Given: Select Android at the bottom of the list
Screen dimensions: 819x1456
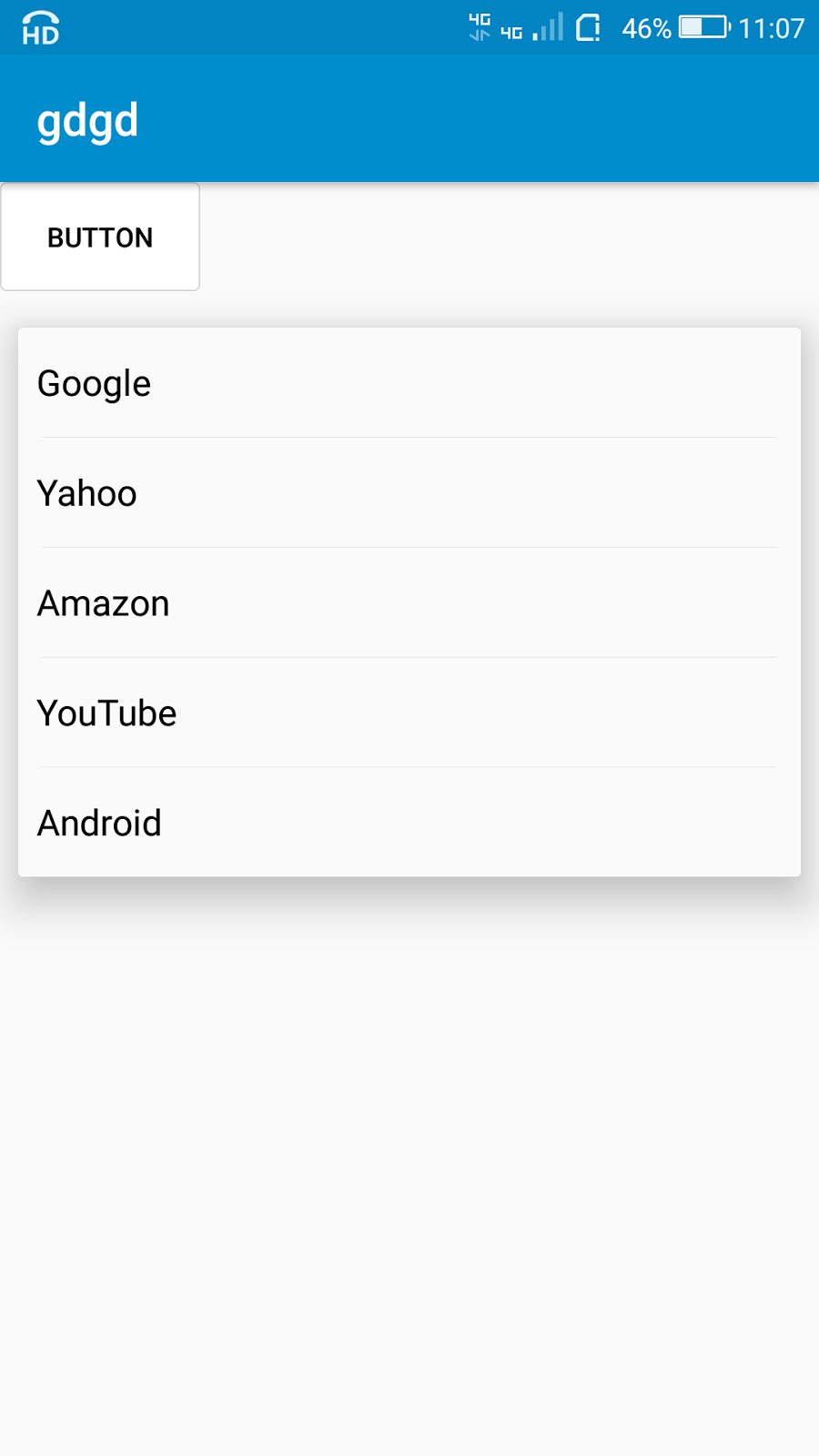Looking at the screenshot, I should tap(98, 823).
